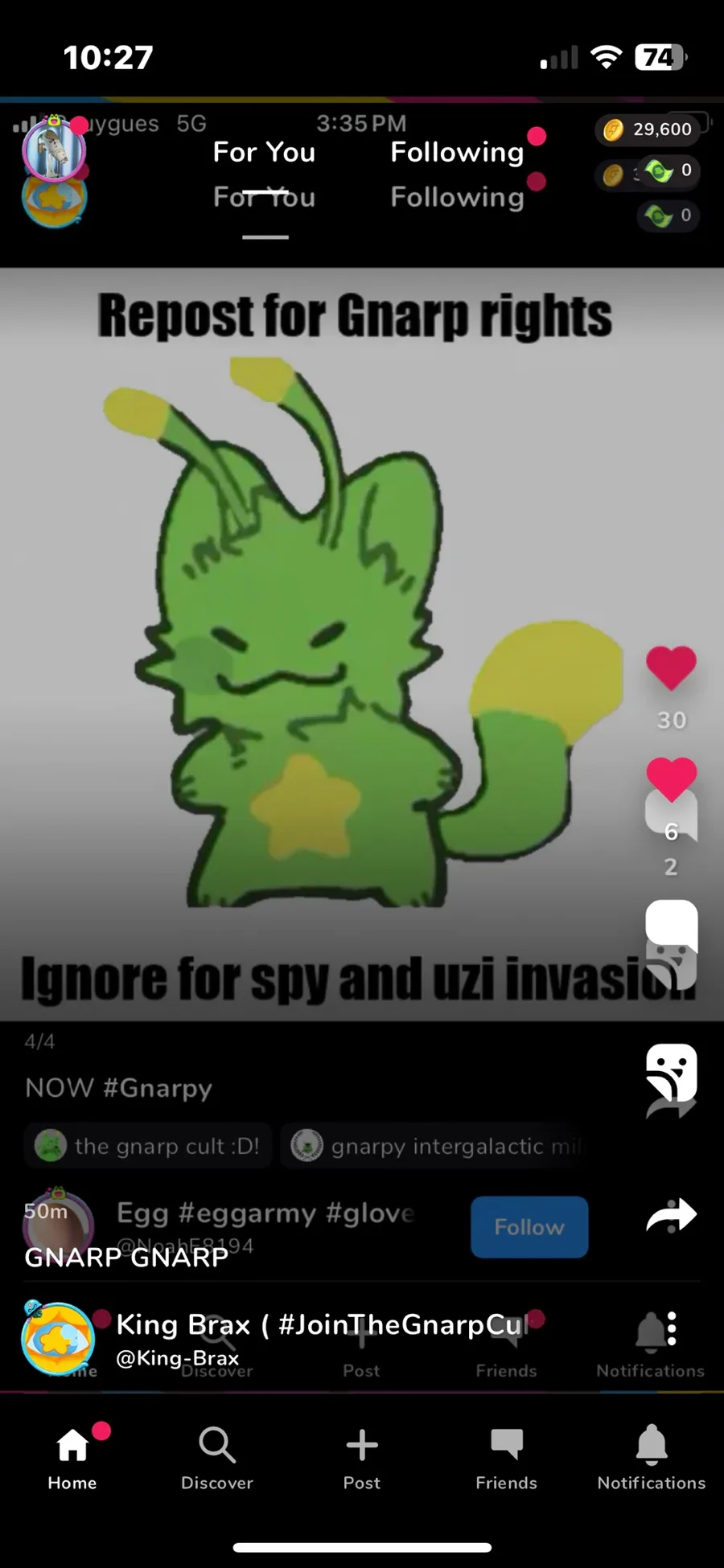Open the 'gnarpy intergalactic' chip
This screenshot has height=1568, width=724.
(434, 1146)
